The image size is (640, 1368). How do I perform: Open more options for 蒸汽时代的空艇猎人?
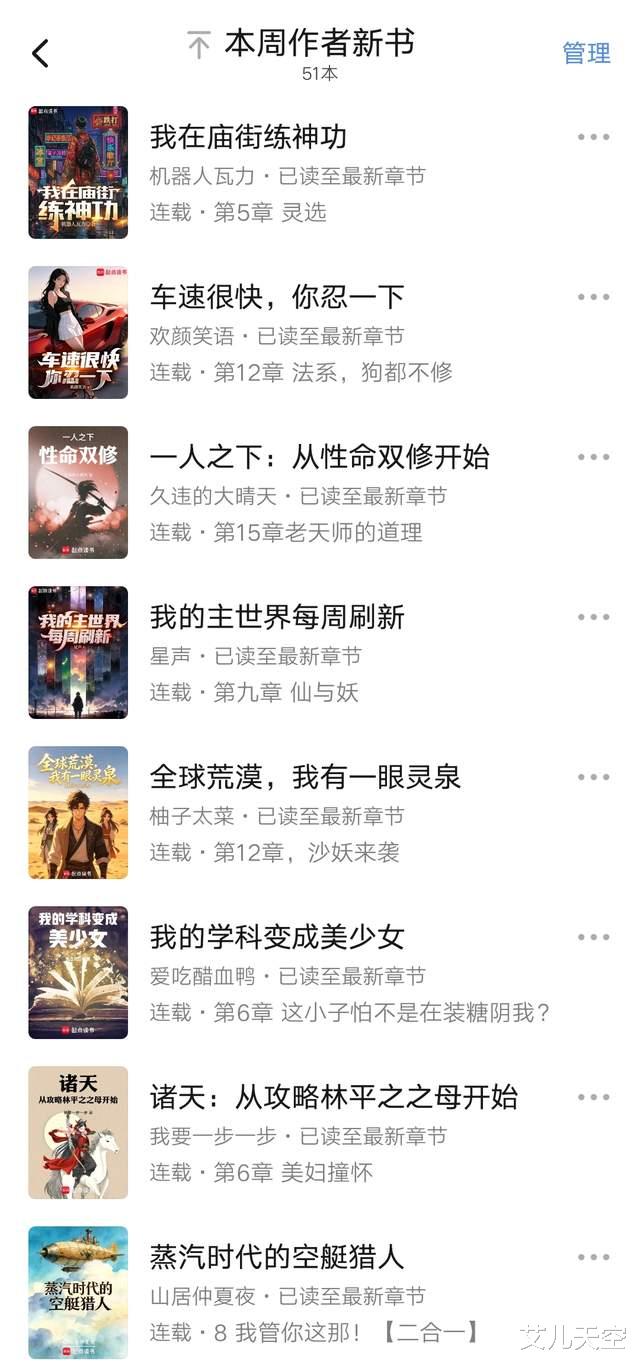pyautogui.click(x=593, y=1257)
